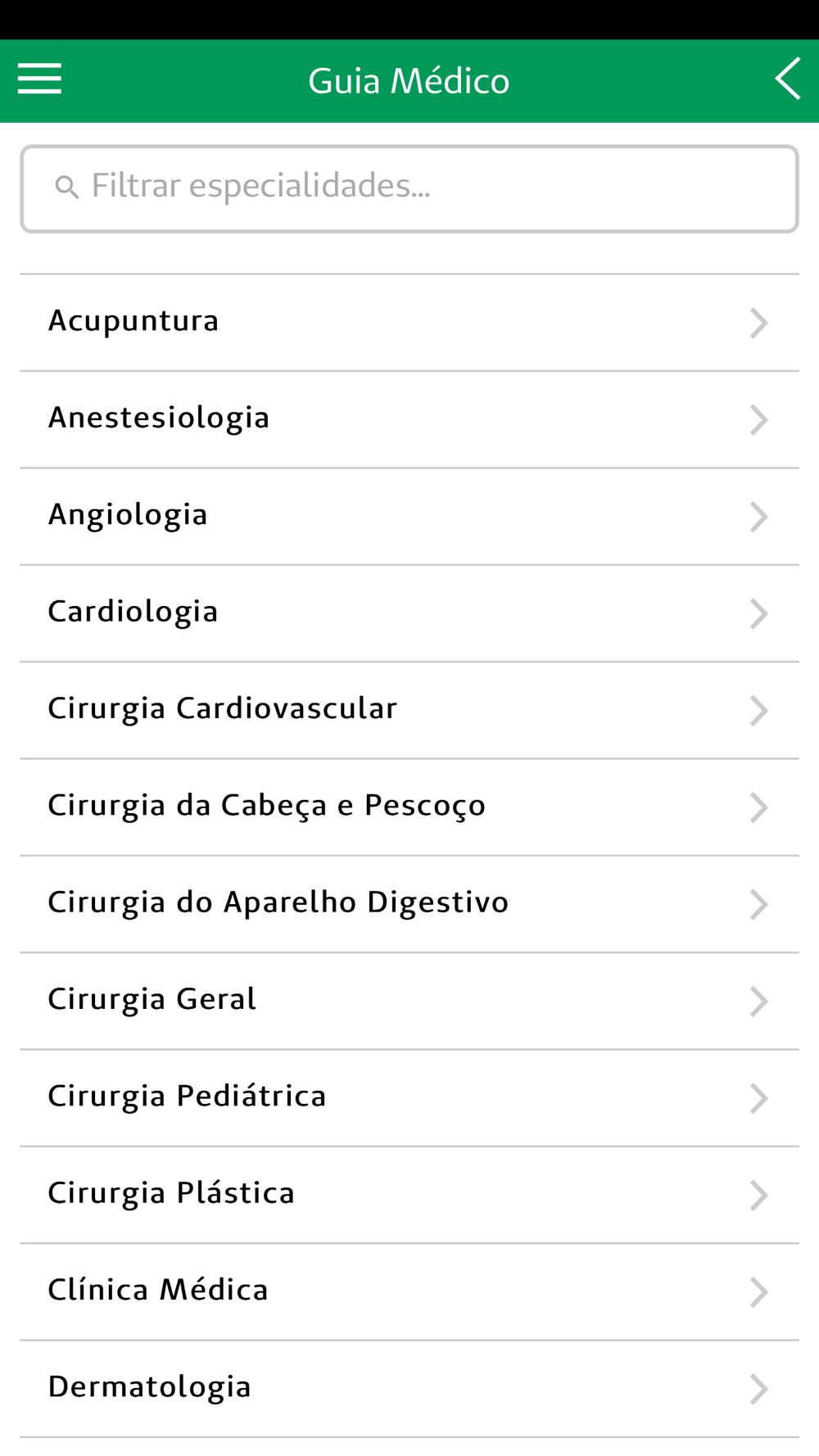Open the Clínica Médica specialty
This screenshot has height=1456, width=819.
(x=409, y=1291)
